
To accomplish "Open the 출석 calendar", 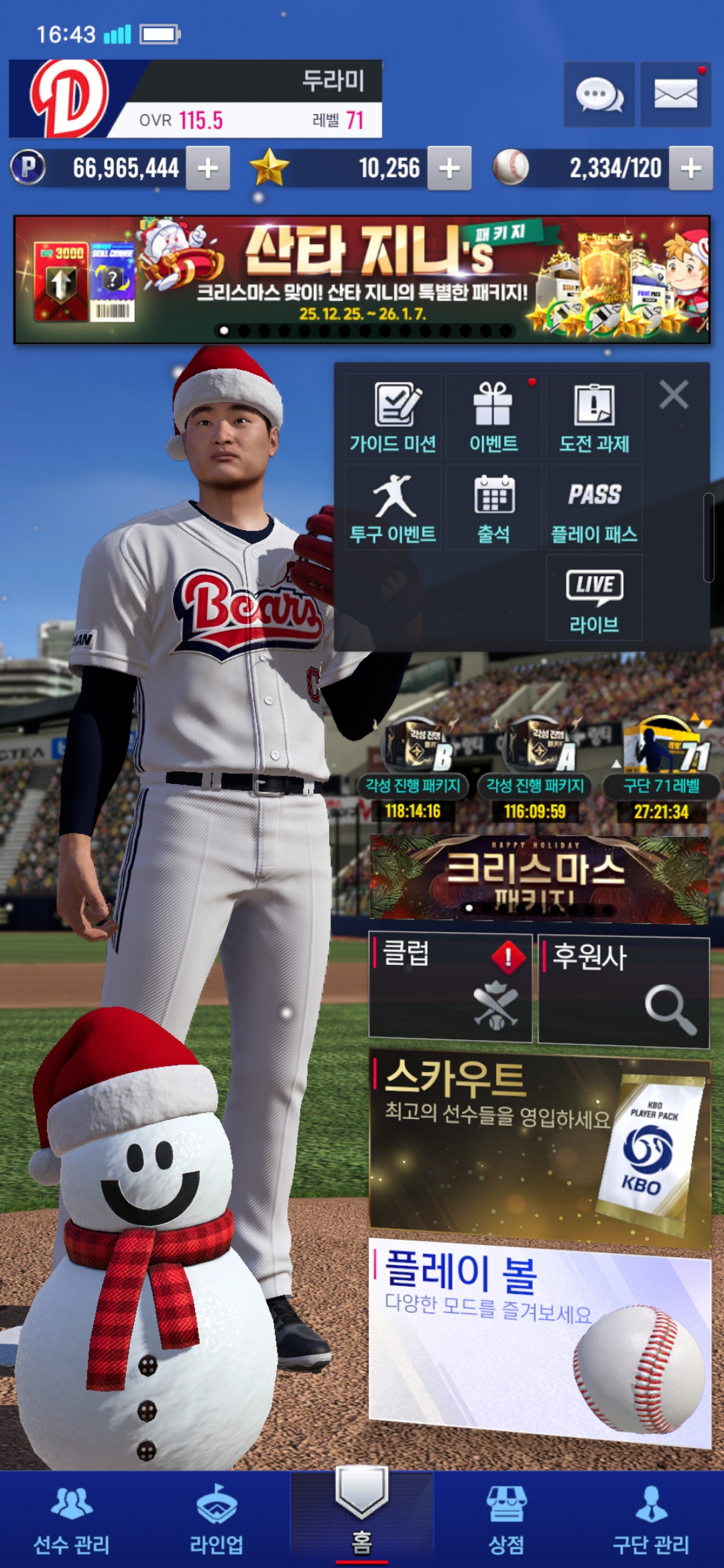I will click(493, 507).
